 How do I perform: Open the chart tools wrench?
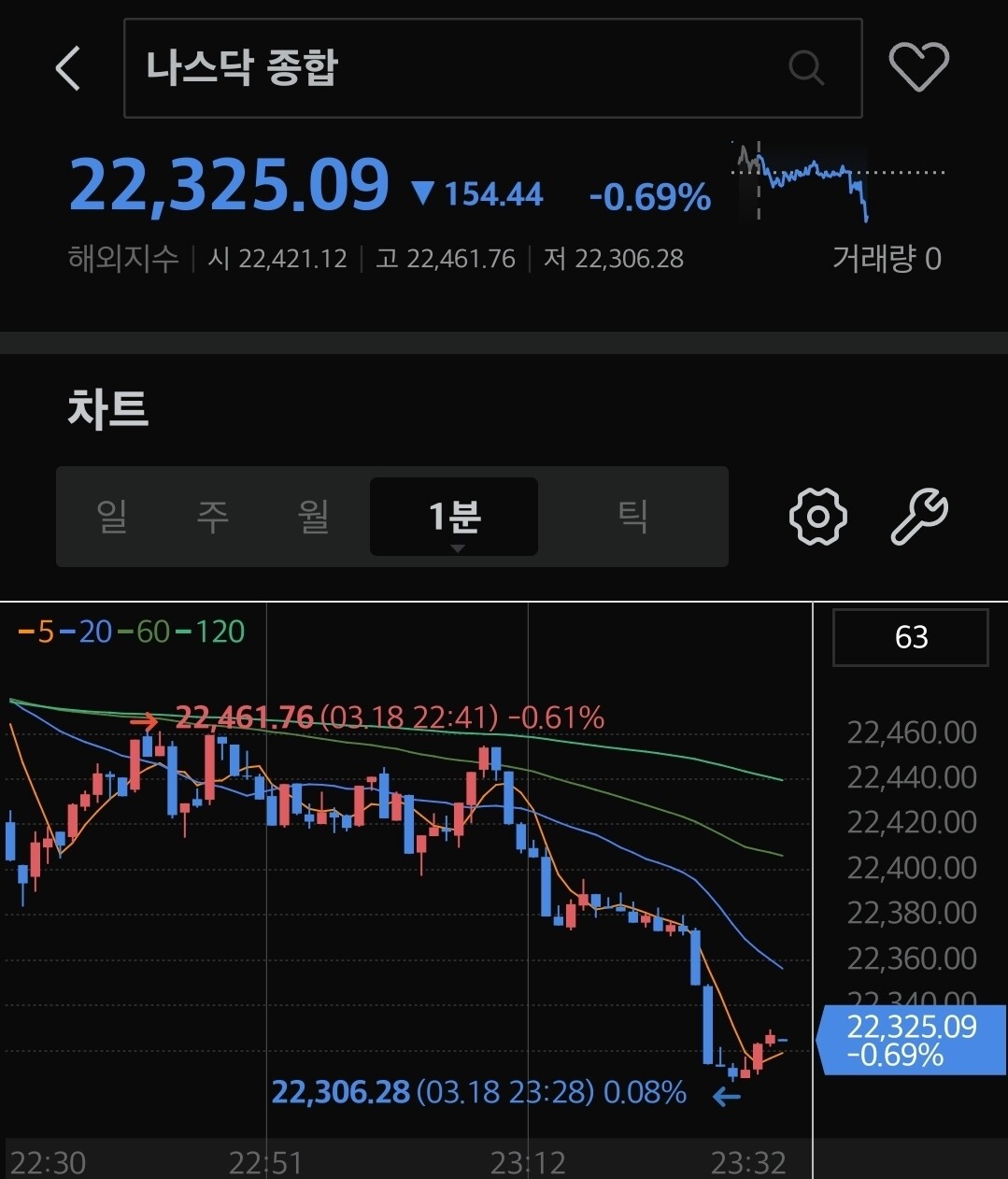pos(918,516)
